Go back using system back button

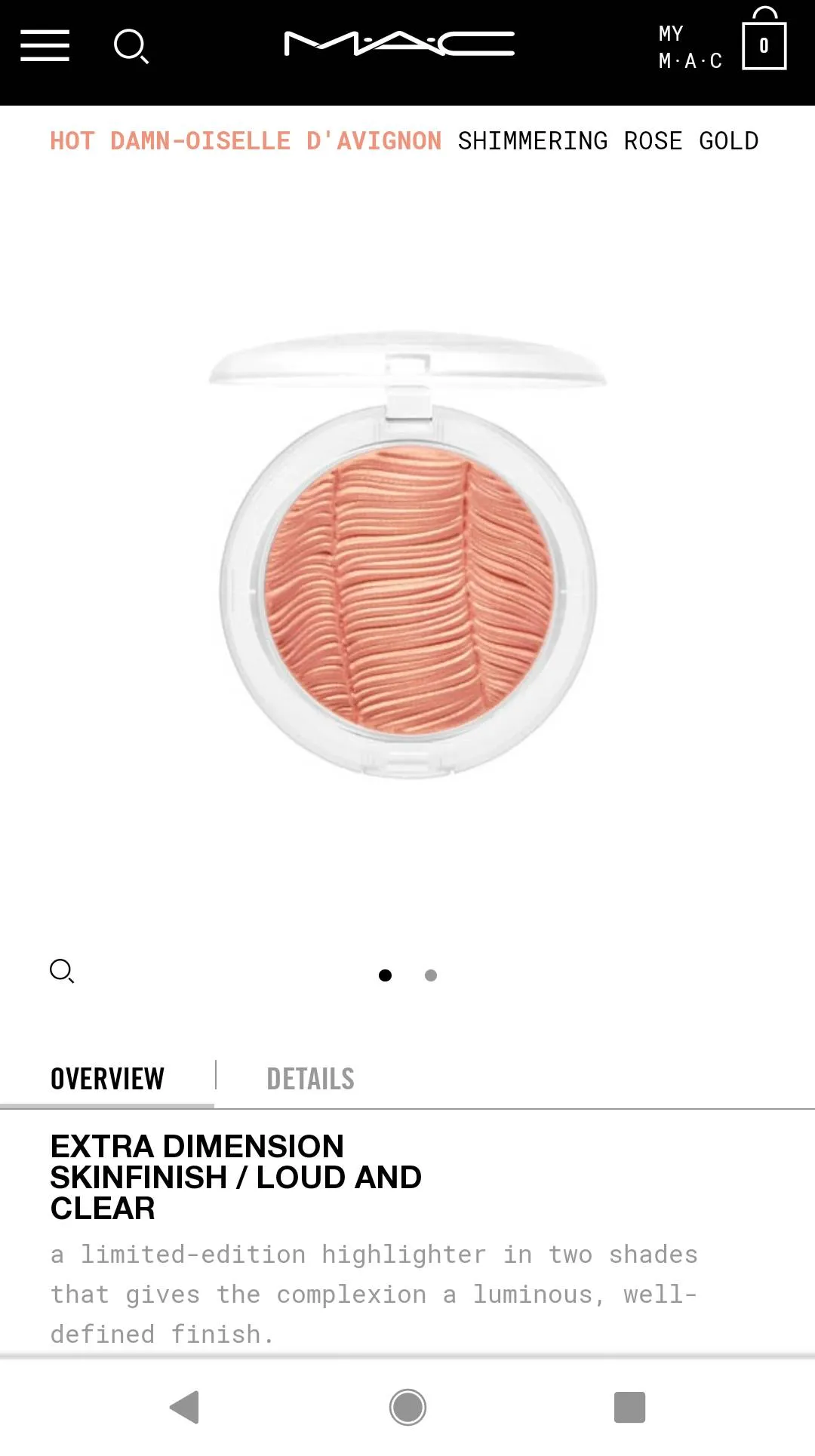click(x=185, y=1407)
